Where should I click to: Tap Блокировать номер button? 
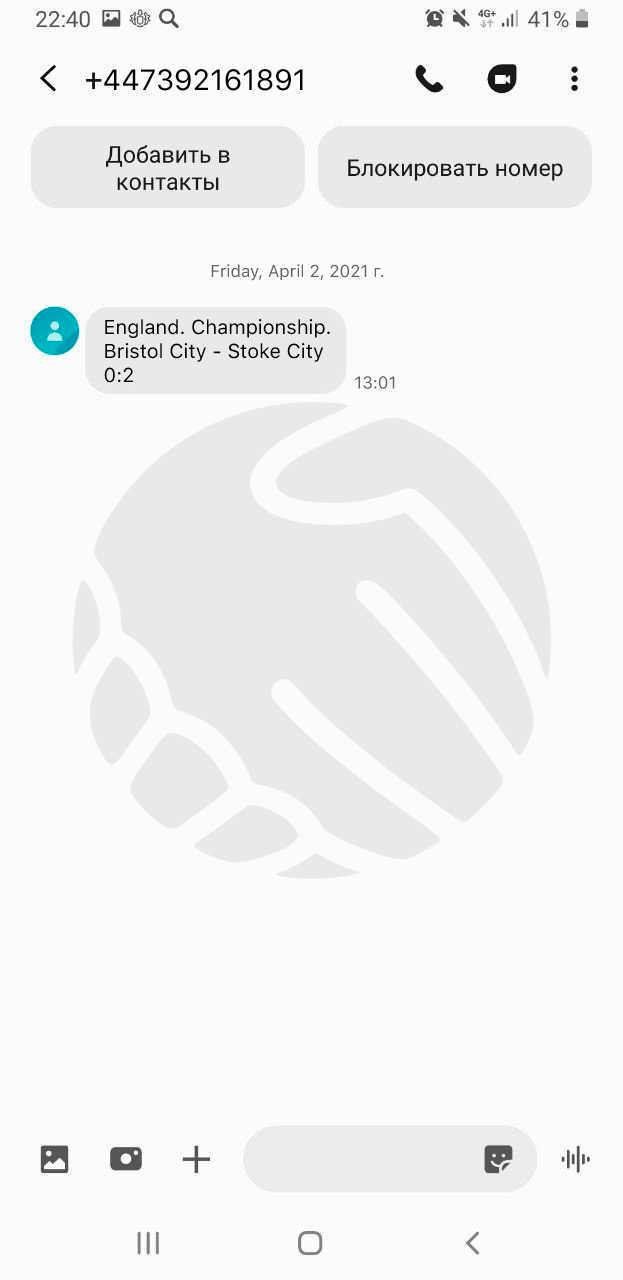tap(455, 168)
